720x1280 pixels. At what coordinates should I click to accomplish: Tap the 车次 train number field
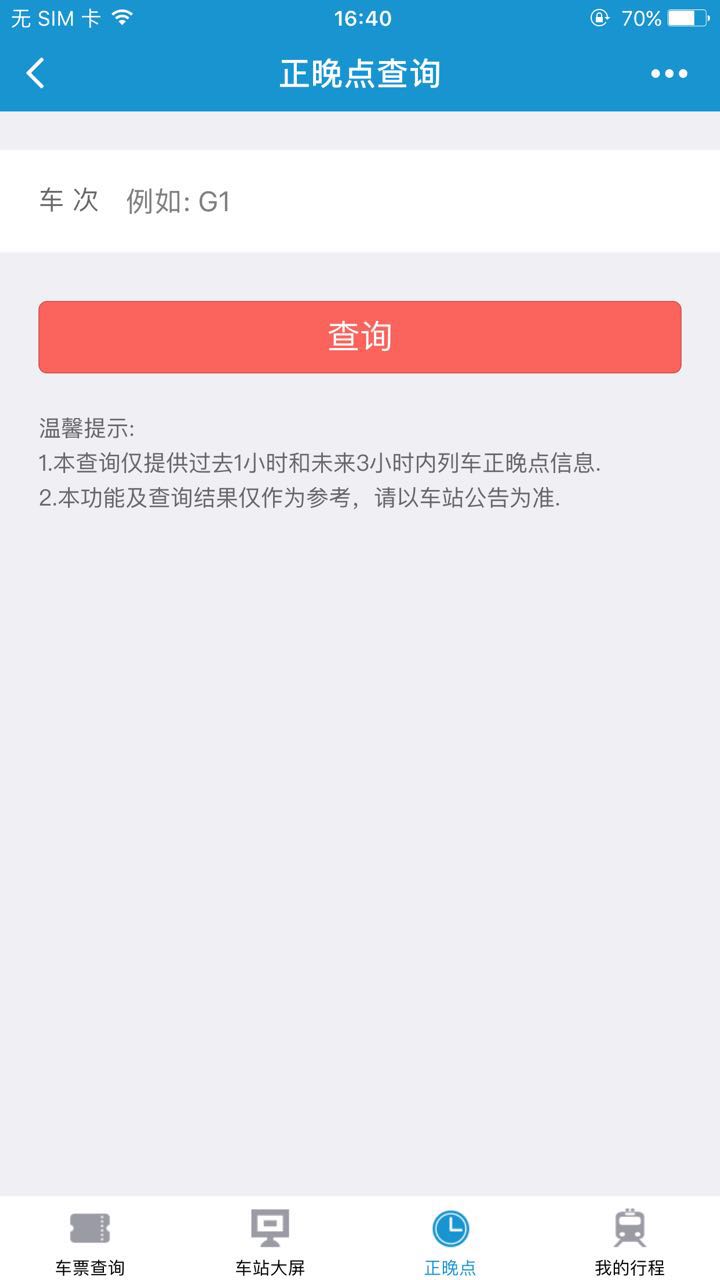click(400, 201)
